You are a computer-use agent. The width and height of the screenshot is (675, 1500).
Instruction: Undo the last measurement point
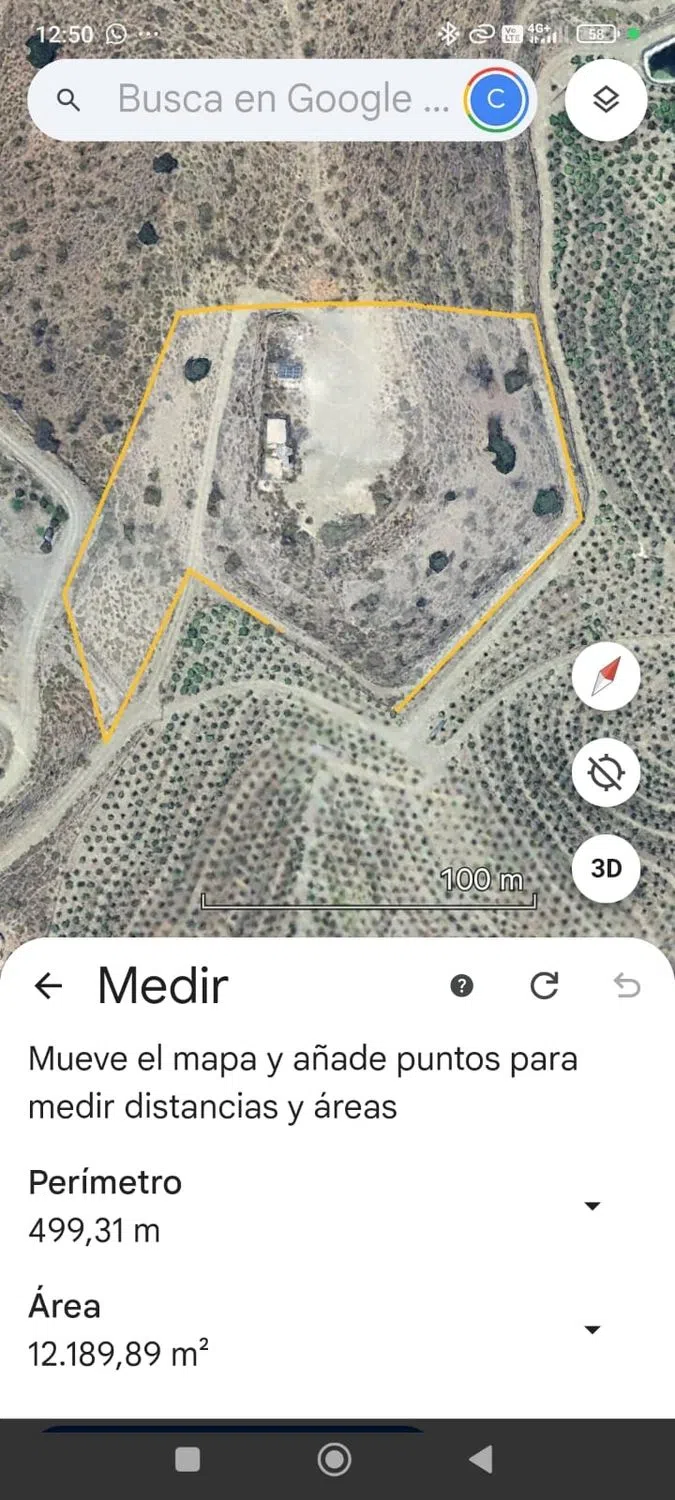pyautogui.click(x=627, y=986)
